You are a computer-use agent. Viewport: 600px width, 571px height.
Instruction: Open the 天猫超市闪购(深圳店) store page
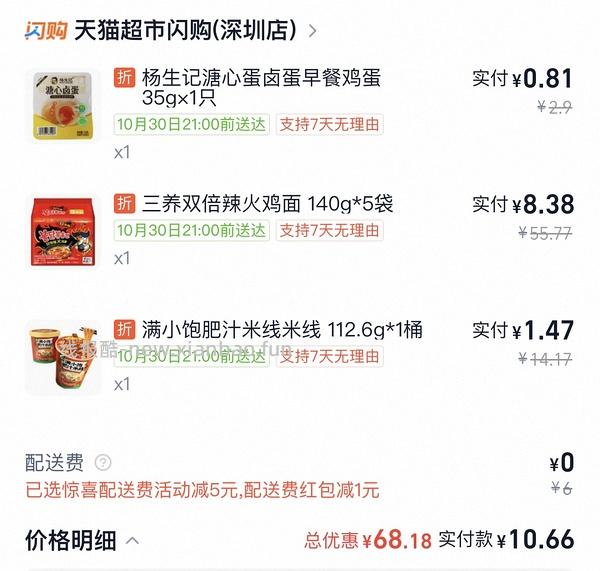185,30
